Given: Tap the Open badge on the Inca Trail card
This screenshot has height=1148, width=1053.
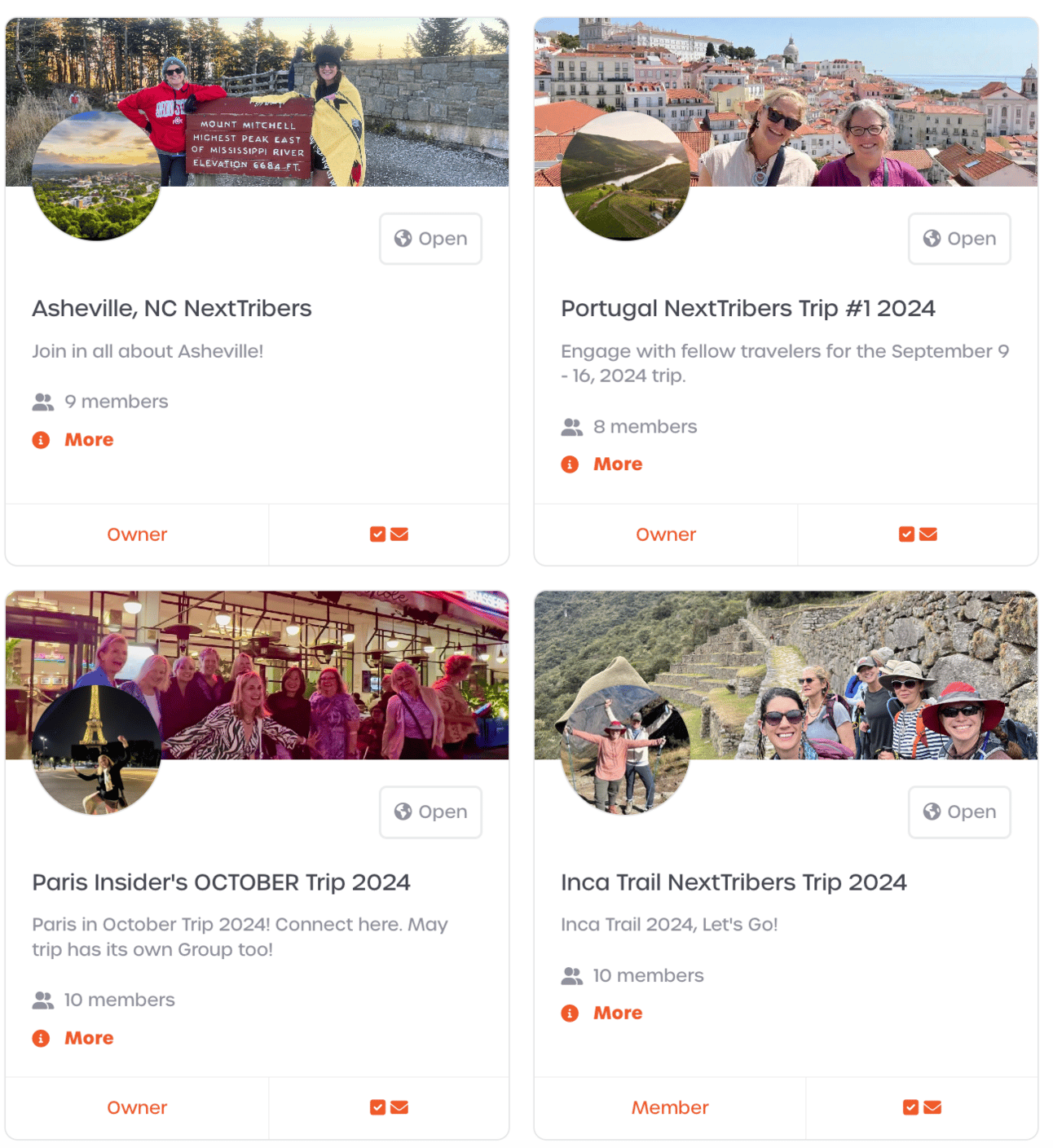Looking at the screenshot, I should point(959,812).
